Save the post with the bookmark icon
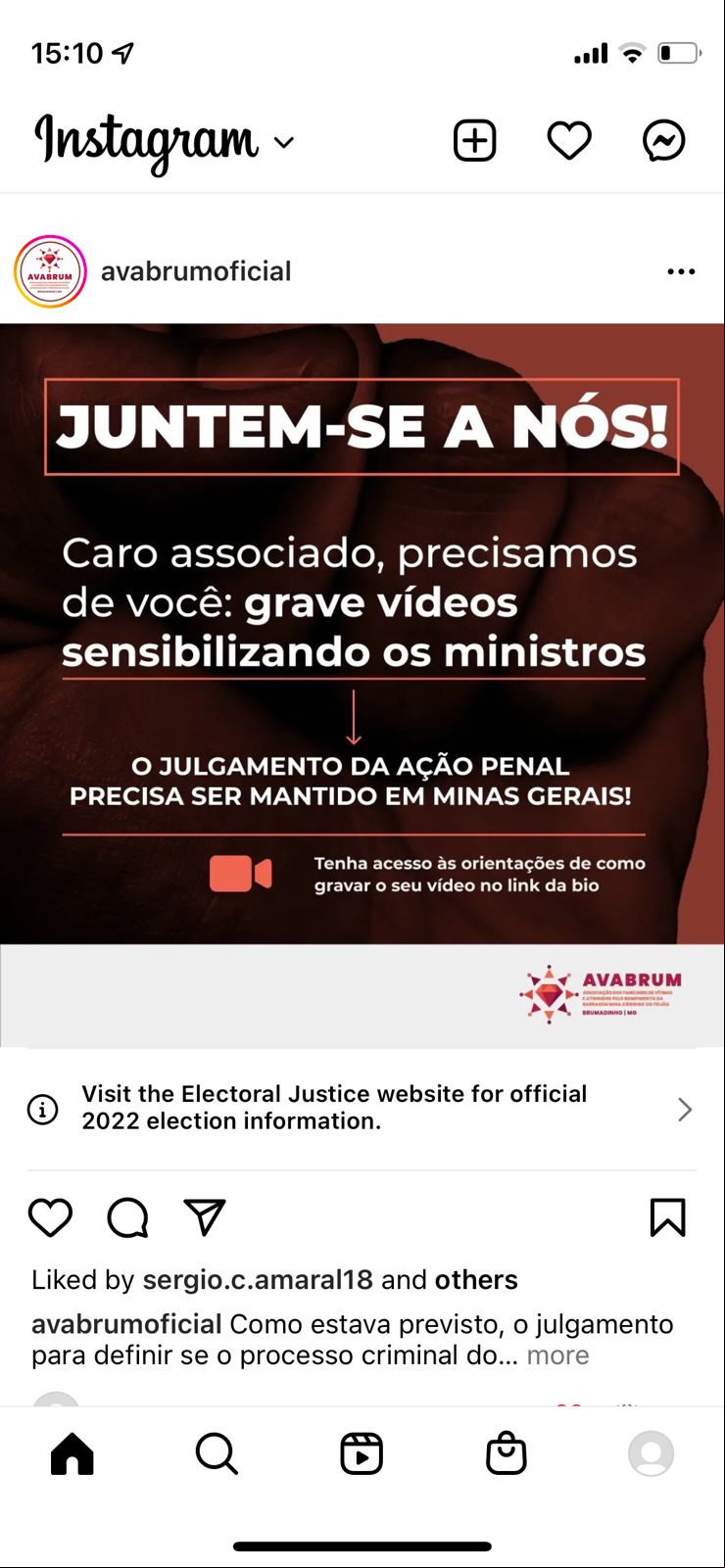The image size is (725, 1568). tap(668, 1217)
